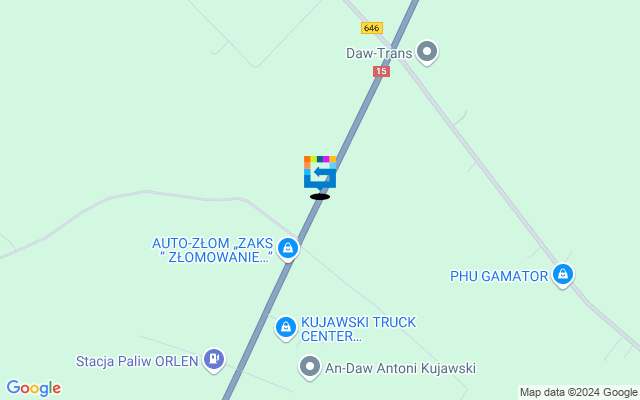Select the AUTO-ZŁOM ZAKS marker
The height and width of the screenshot is (400, 640).
point(288,247)
